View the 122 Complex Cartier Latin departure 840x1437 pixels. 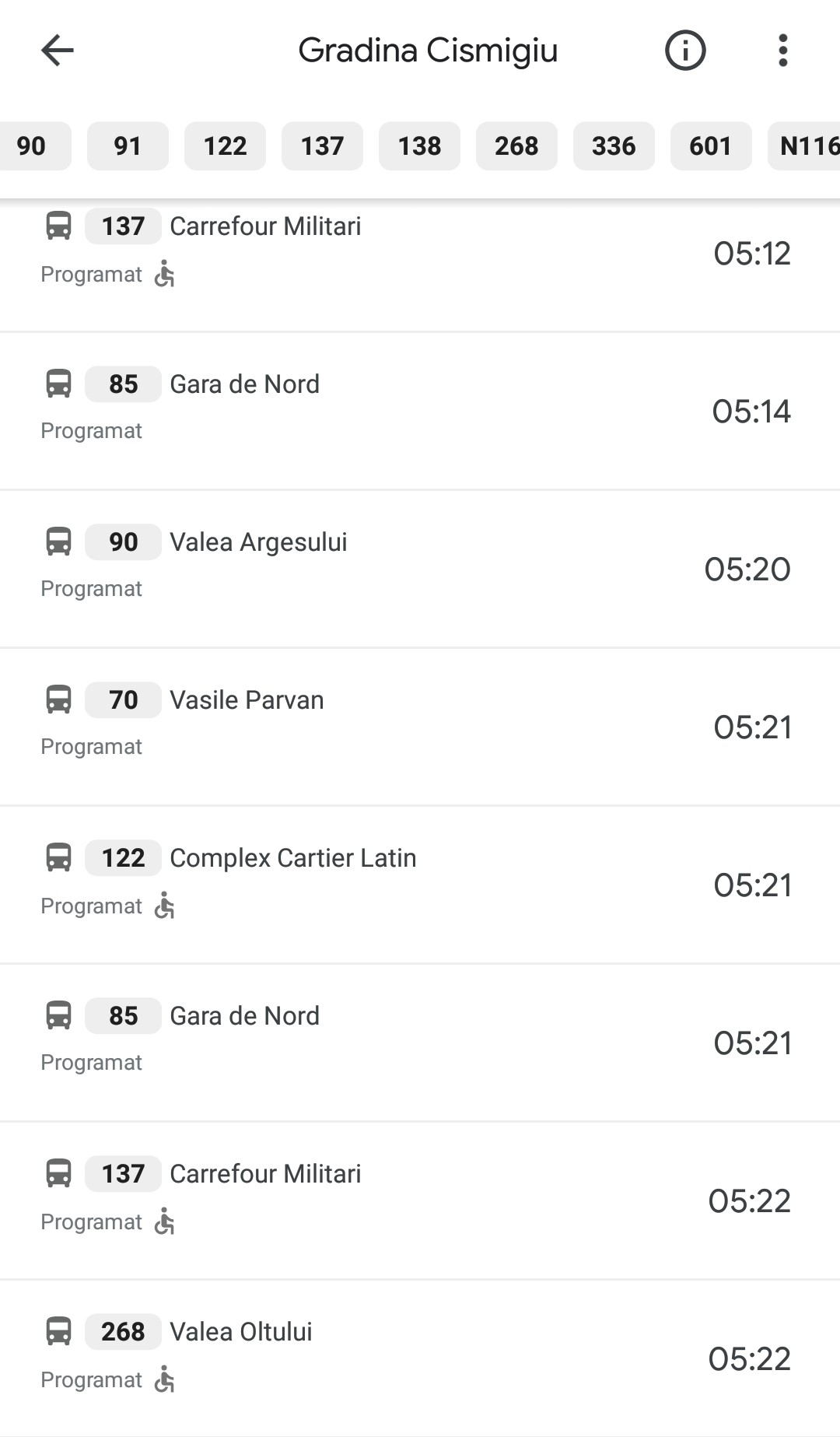coord(420,885)
